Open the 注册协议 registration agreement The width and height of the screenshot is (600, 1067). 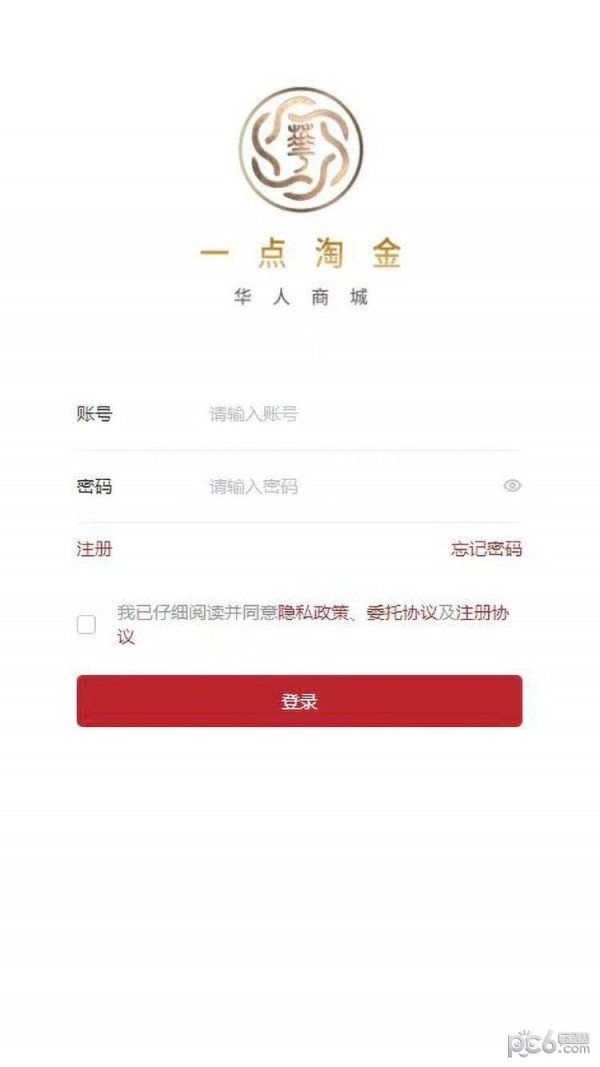click(483, 613)
